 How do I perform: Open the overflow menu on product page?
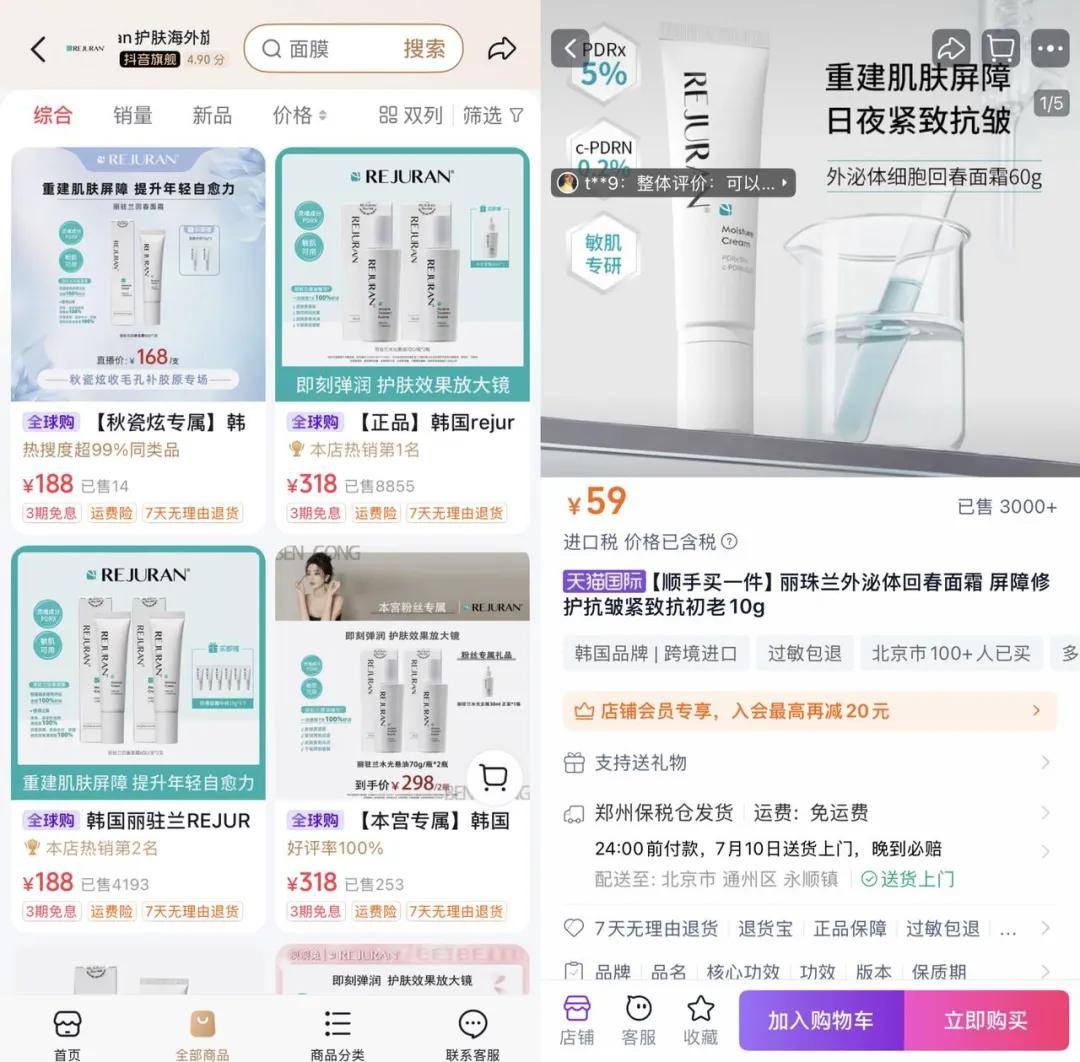[x=1049, y=48]
